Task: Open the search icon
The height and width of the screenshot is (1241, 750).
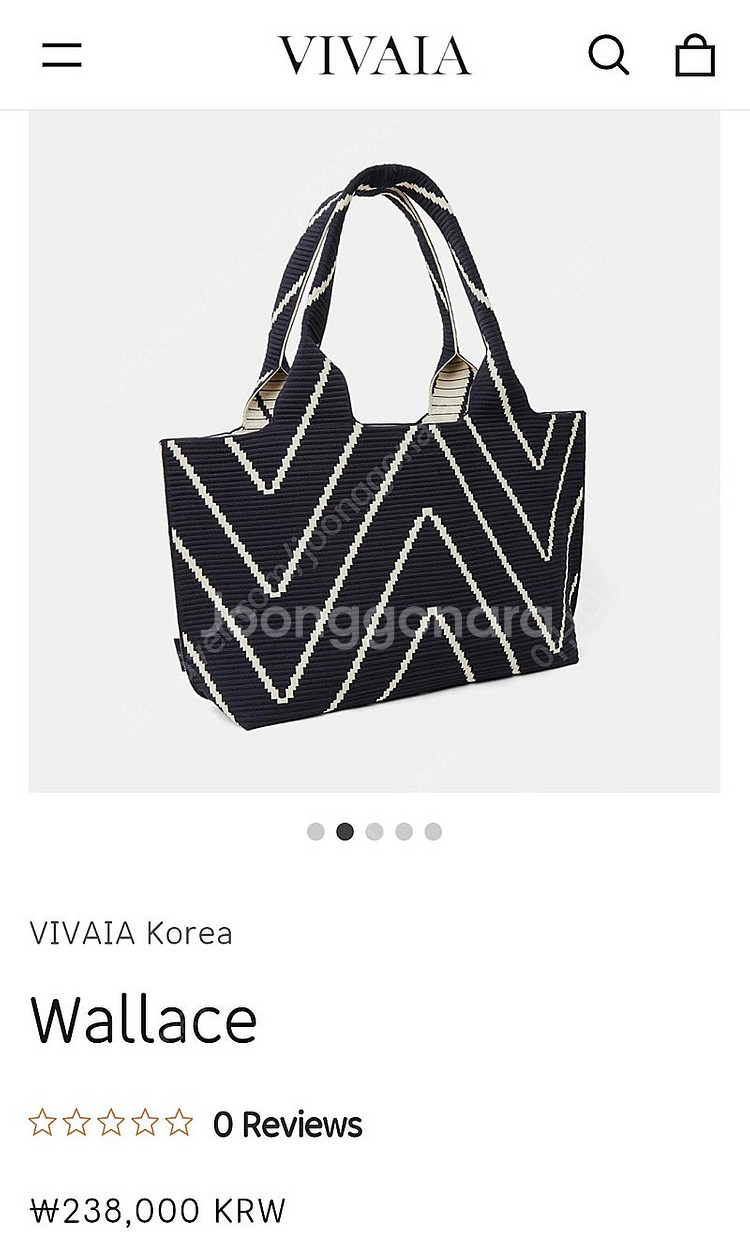Action: pyautogui.click(x=608, y=55)
